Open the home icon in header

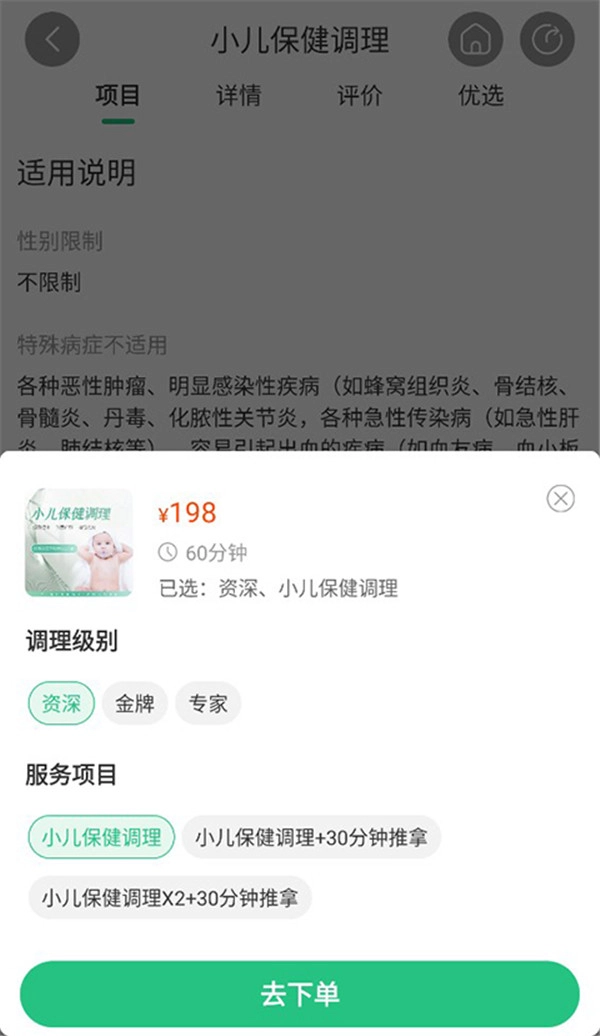click(476, 40)
